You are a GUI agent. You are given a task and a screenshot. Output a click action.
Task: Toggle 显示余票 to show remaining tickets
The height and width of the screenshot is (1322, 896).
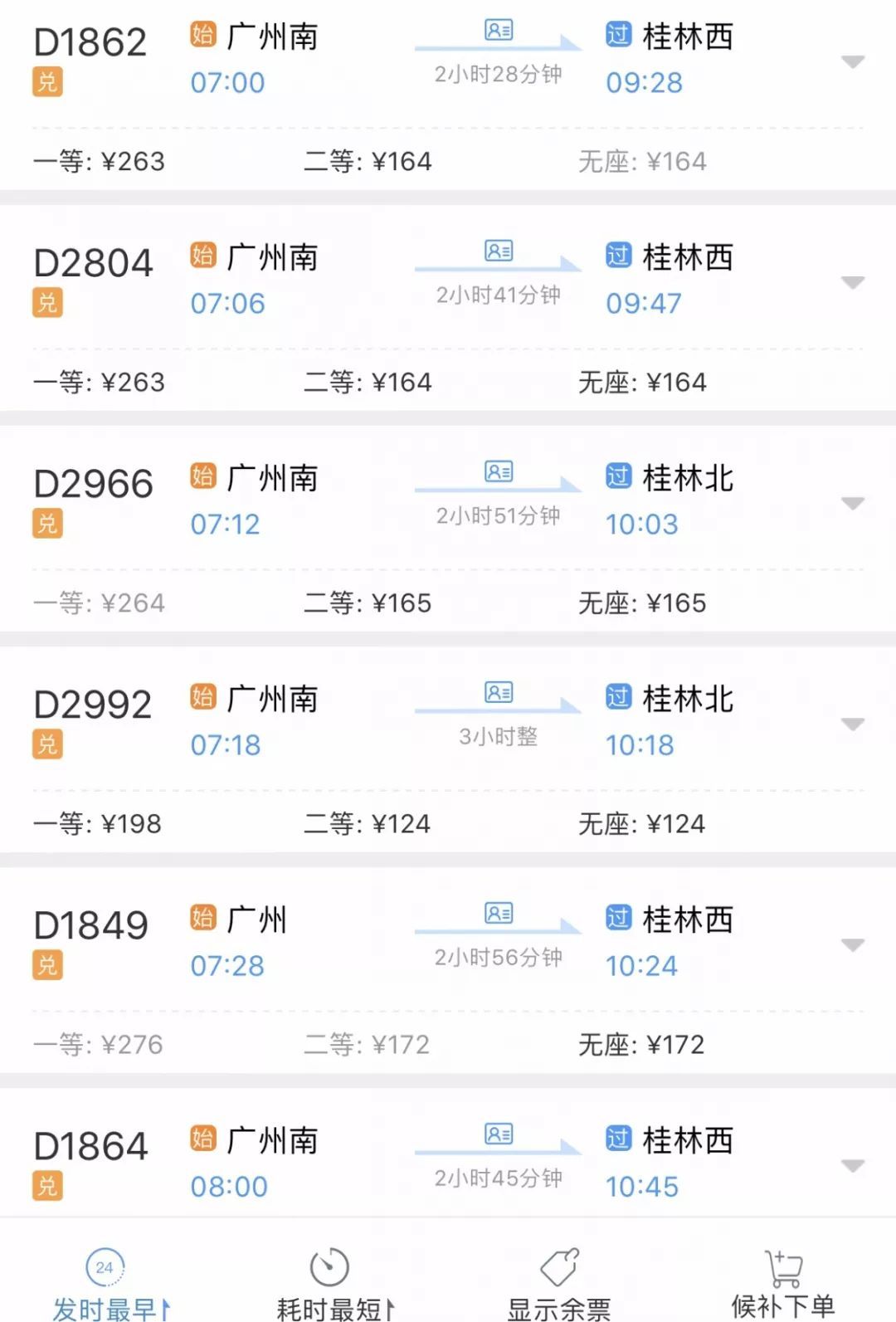(x=559, y=1285)
